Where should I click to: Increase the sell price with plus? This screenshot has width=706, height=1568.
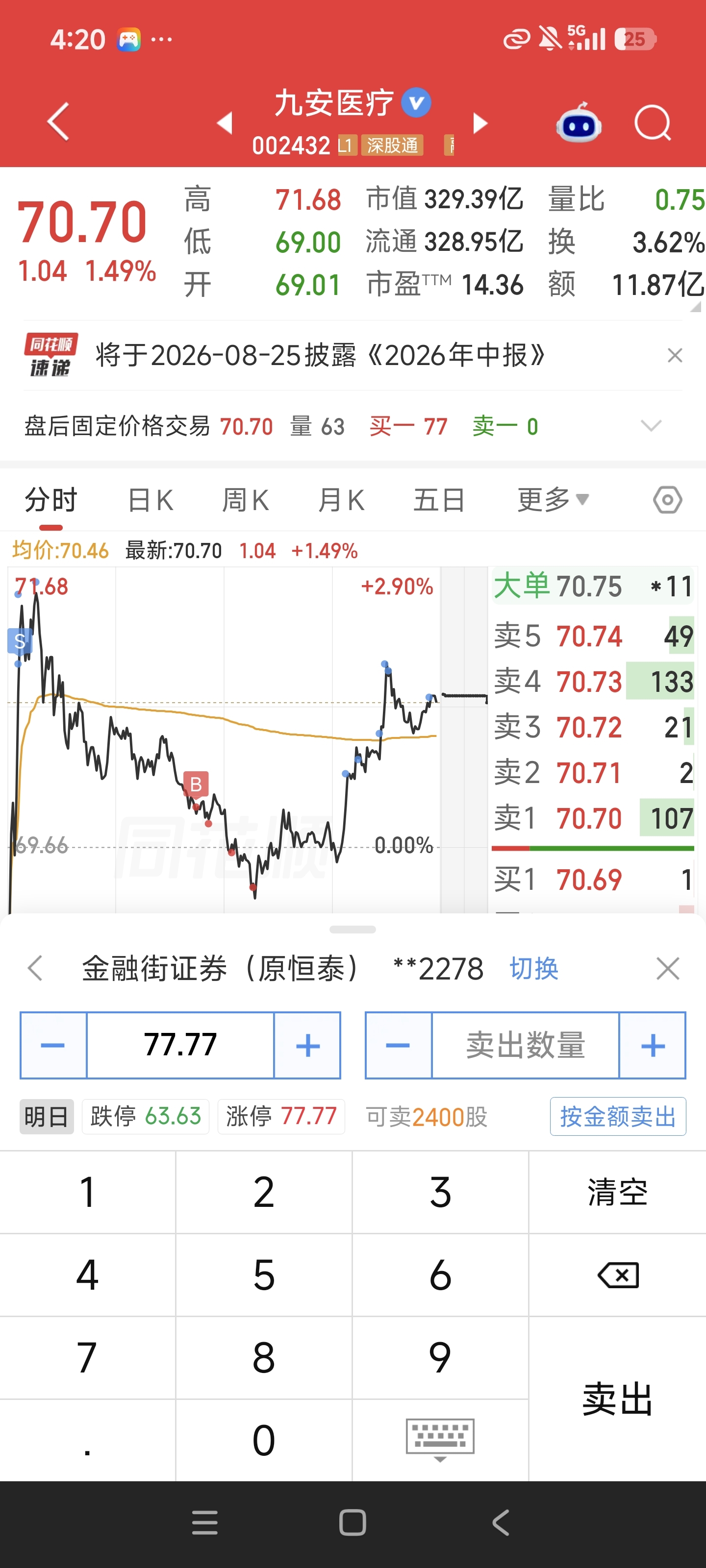(307, 1046)
